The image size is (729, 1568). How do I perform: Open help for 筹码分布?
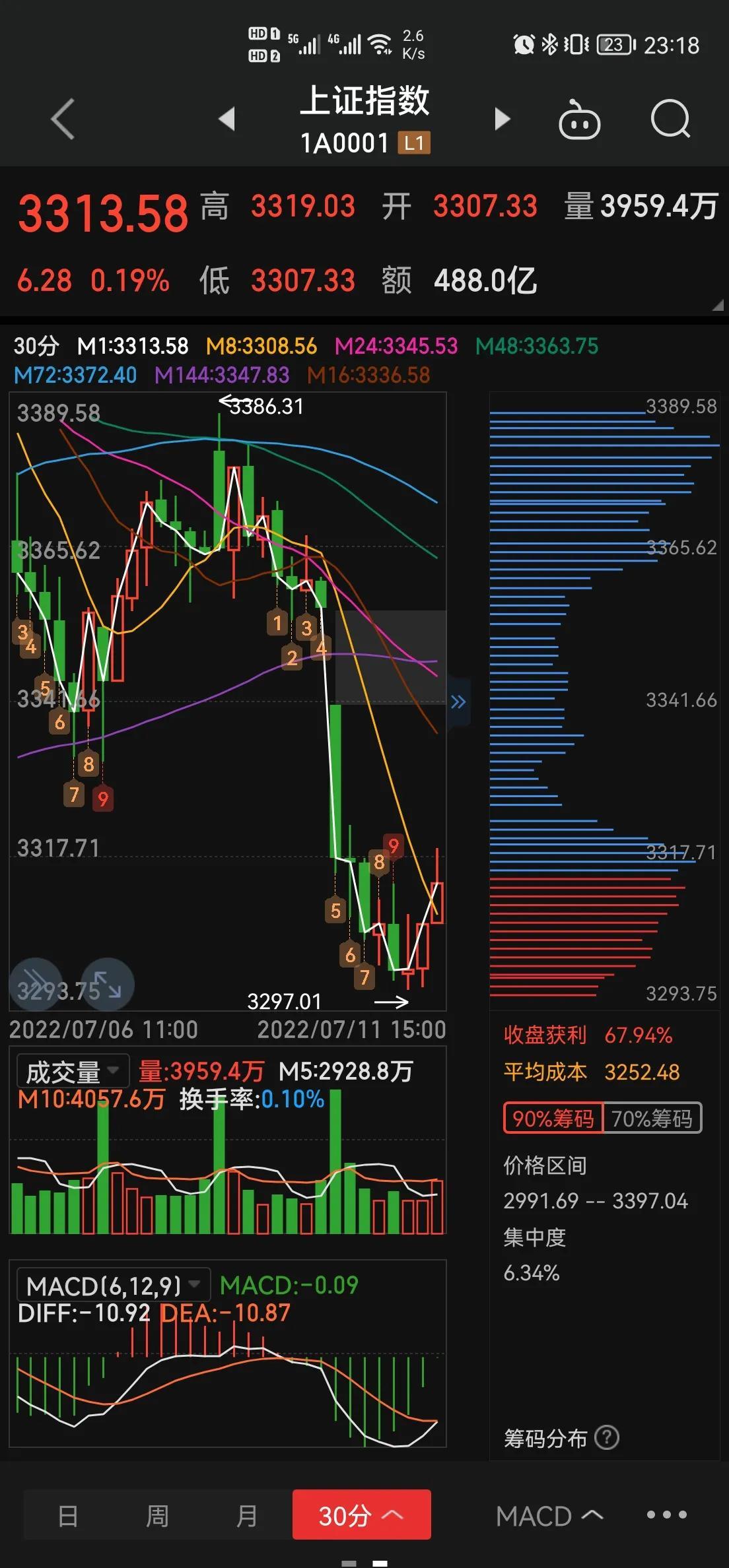pos(607,1437)
